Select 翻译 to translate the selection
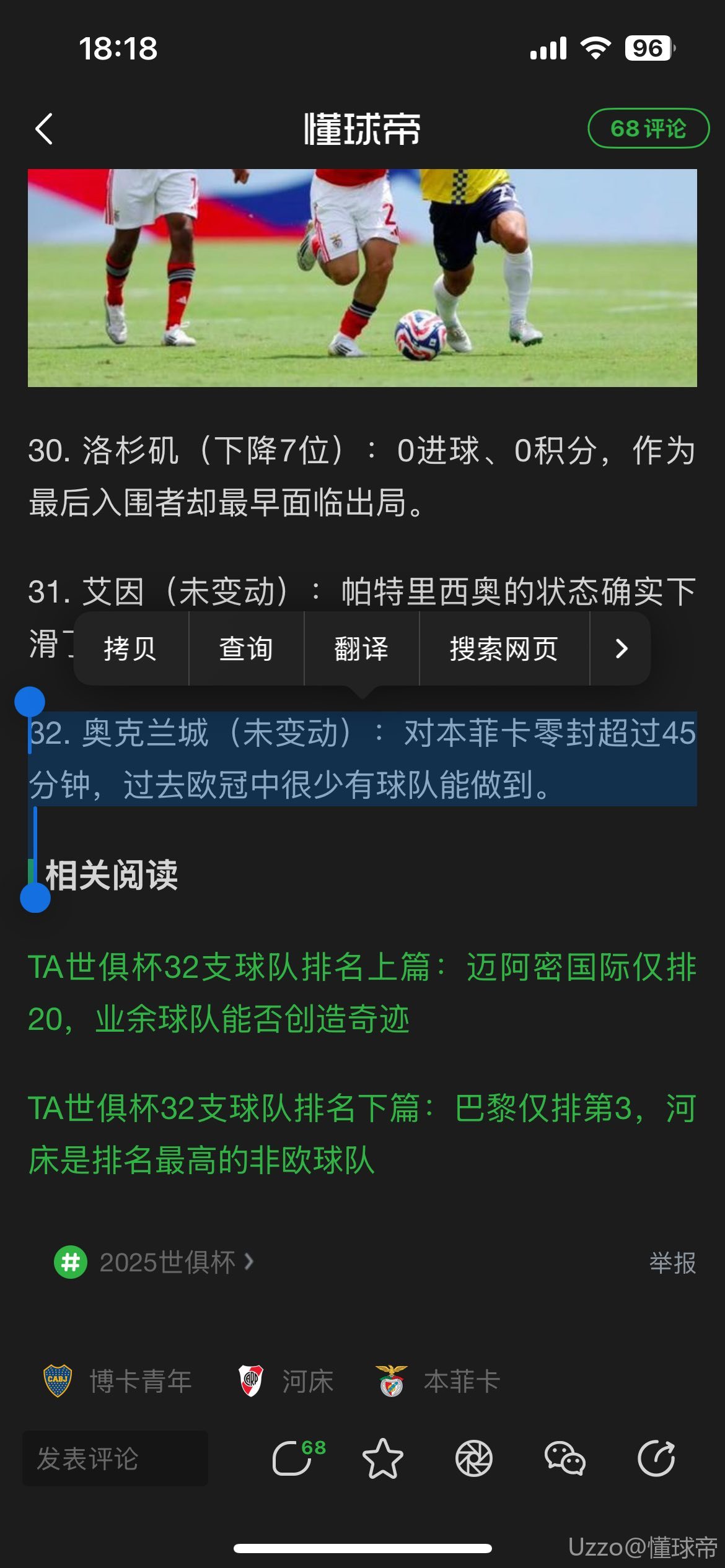 (361, 649)
